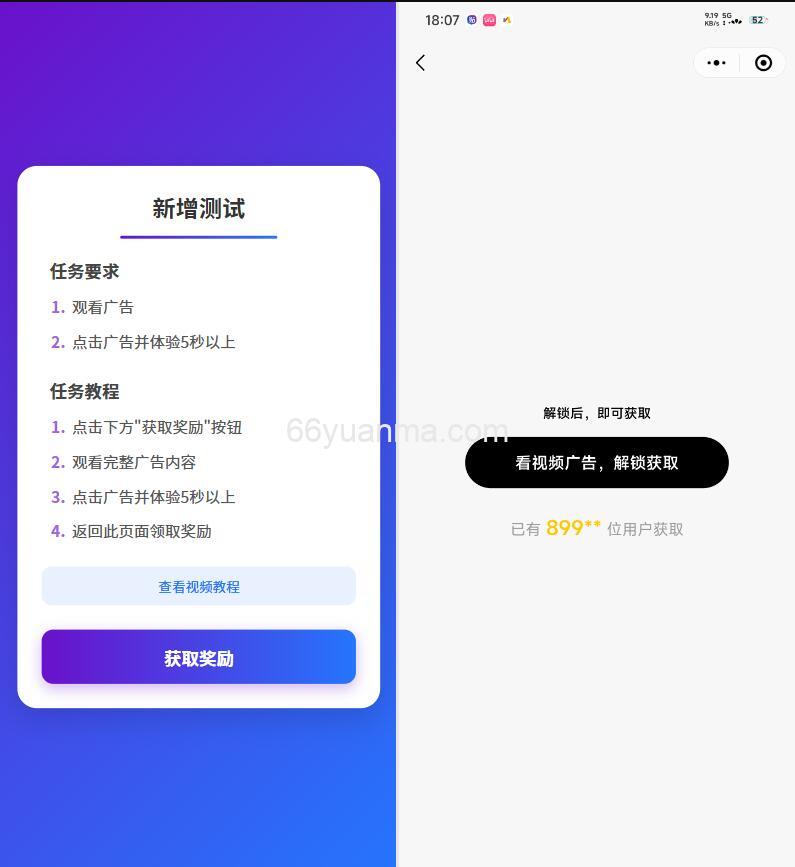Tap the yellow notification icon in status bar

(505, 20)
